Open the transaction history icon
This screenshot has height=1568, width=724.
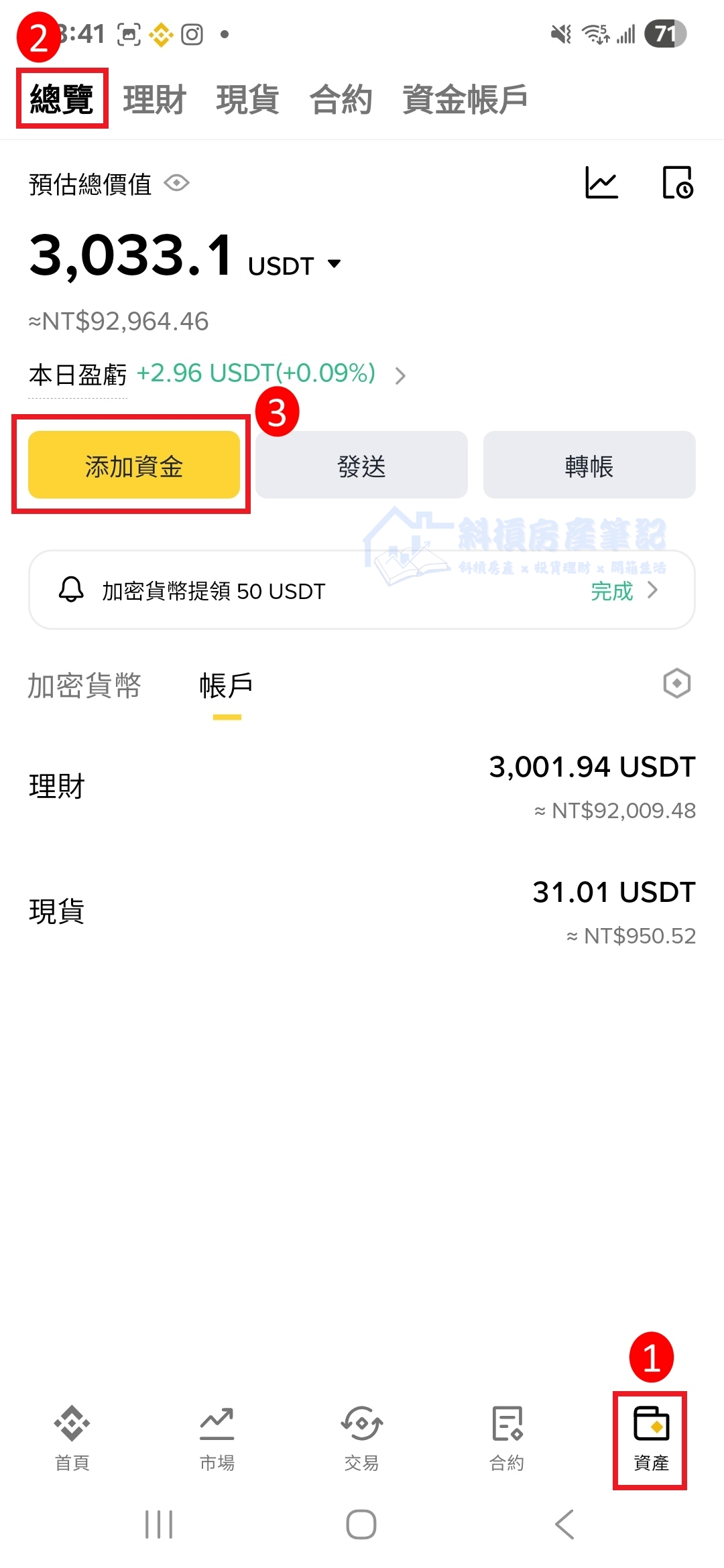tap(677, 183)
